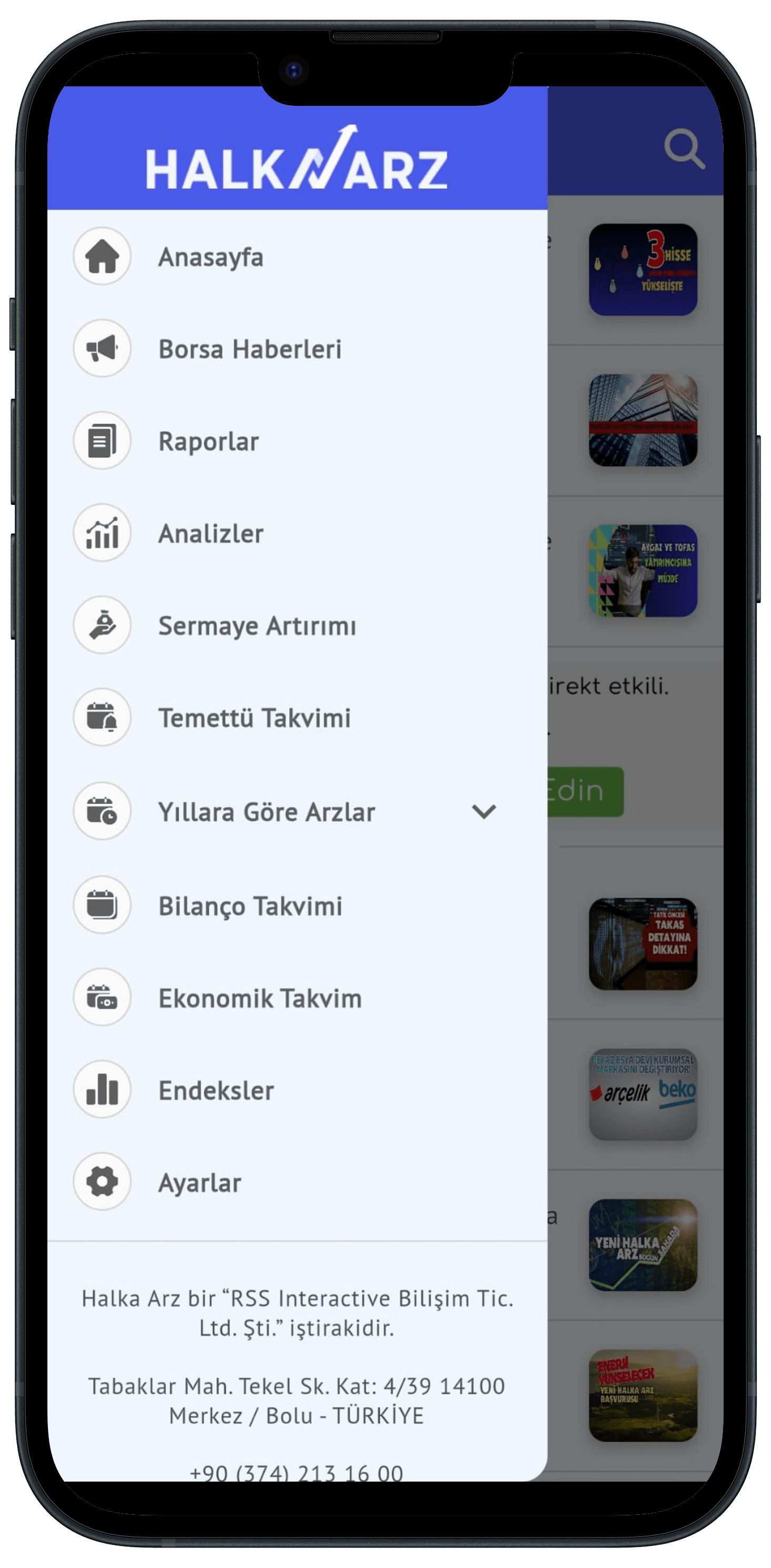Open the Anasayfa menu item

coord(211,257)
